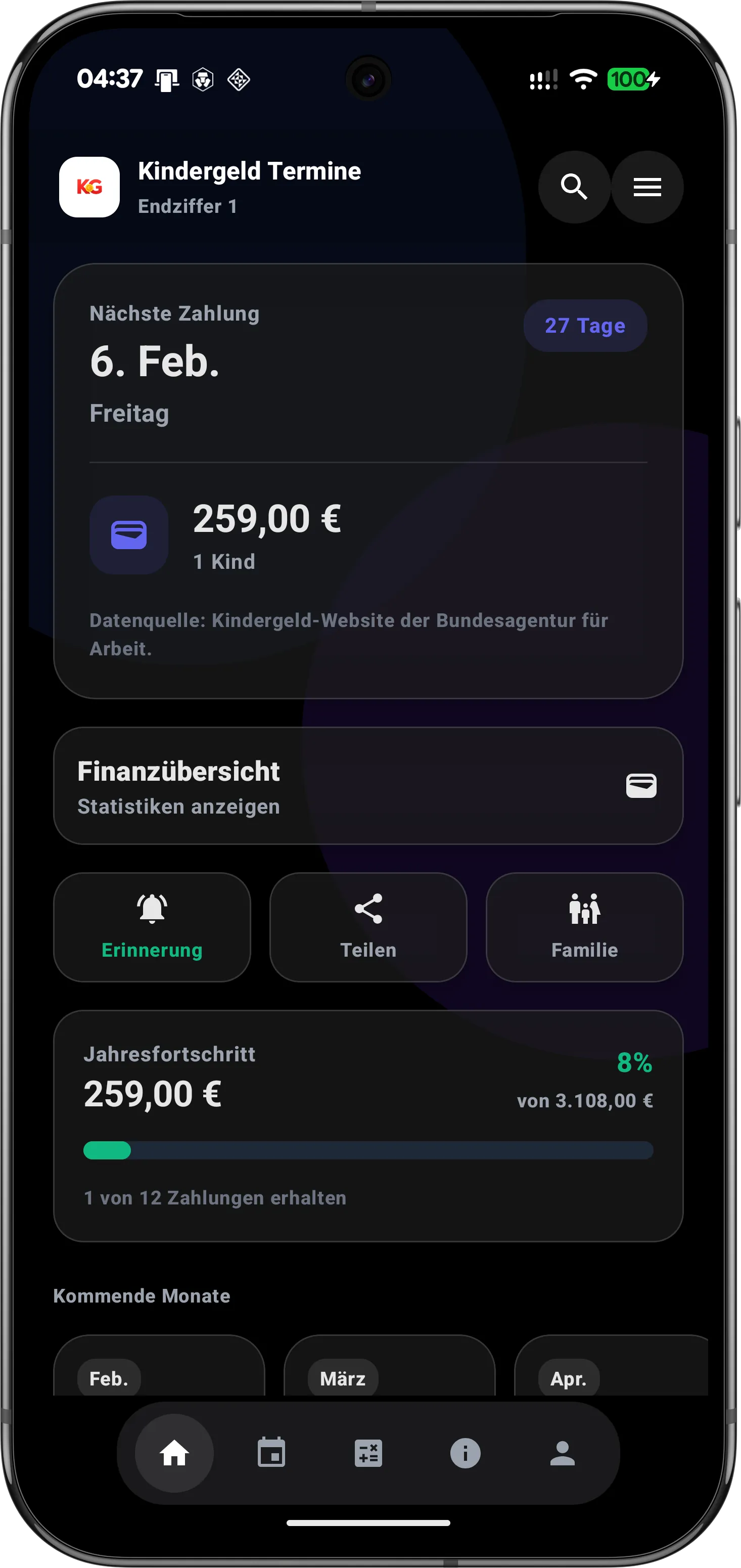This screenshot has width=741, height=1568.
Task: Open the next payment card for 6. Feb.
Action: (367, 481)
